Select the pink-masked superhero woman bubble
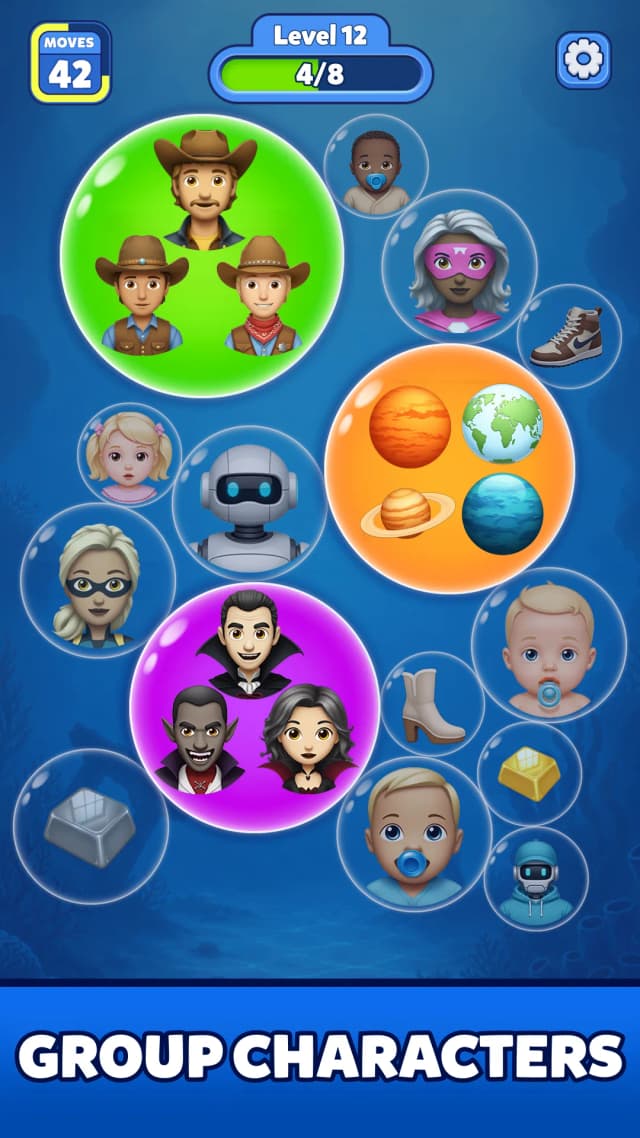Viewport: 640px width, 1138px height. pyautogui.click(x=459, y=266)
